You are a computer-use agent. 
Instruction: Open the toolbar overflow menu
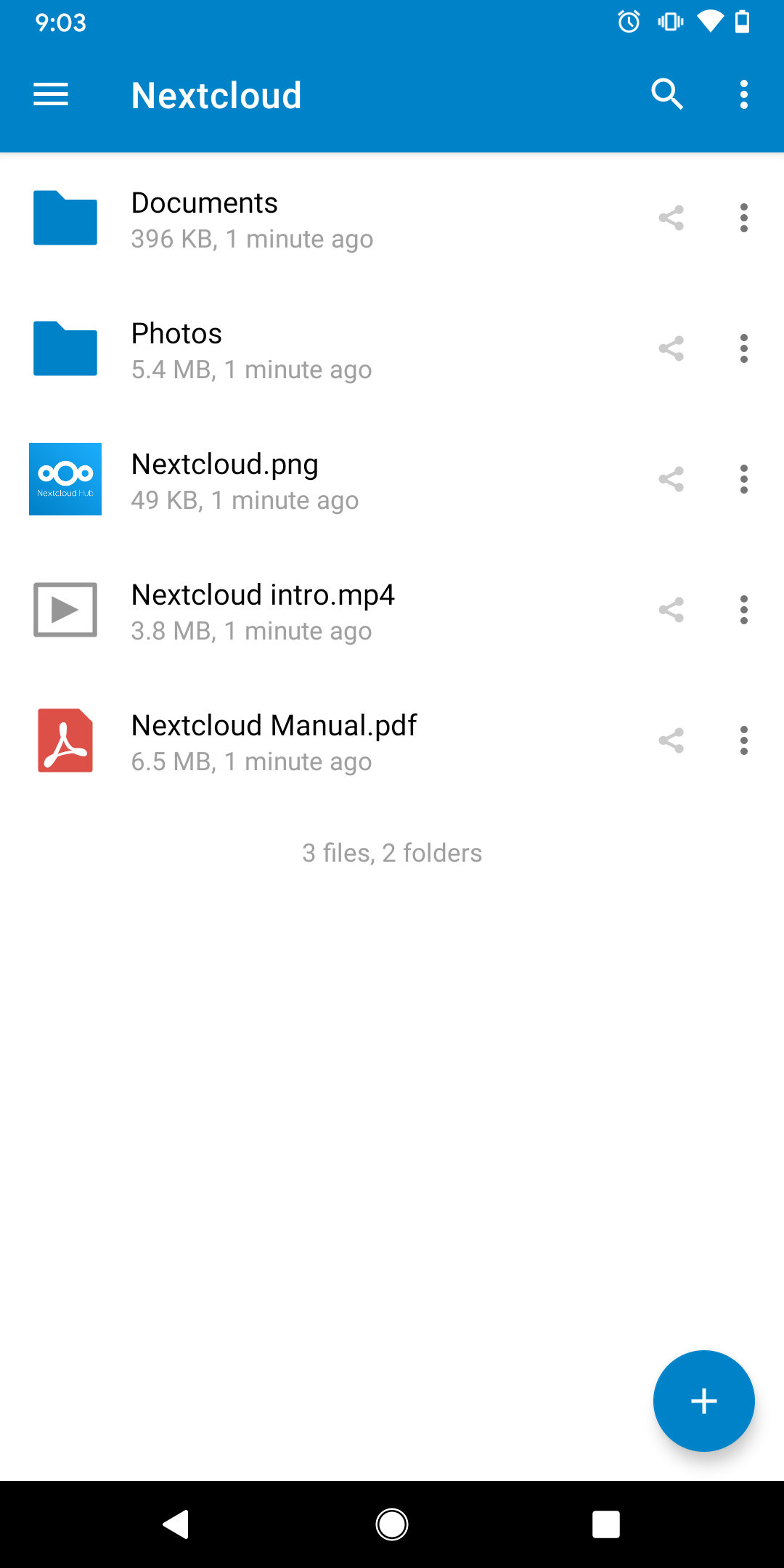[743, 94]
